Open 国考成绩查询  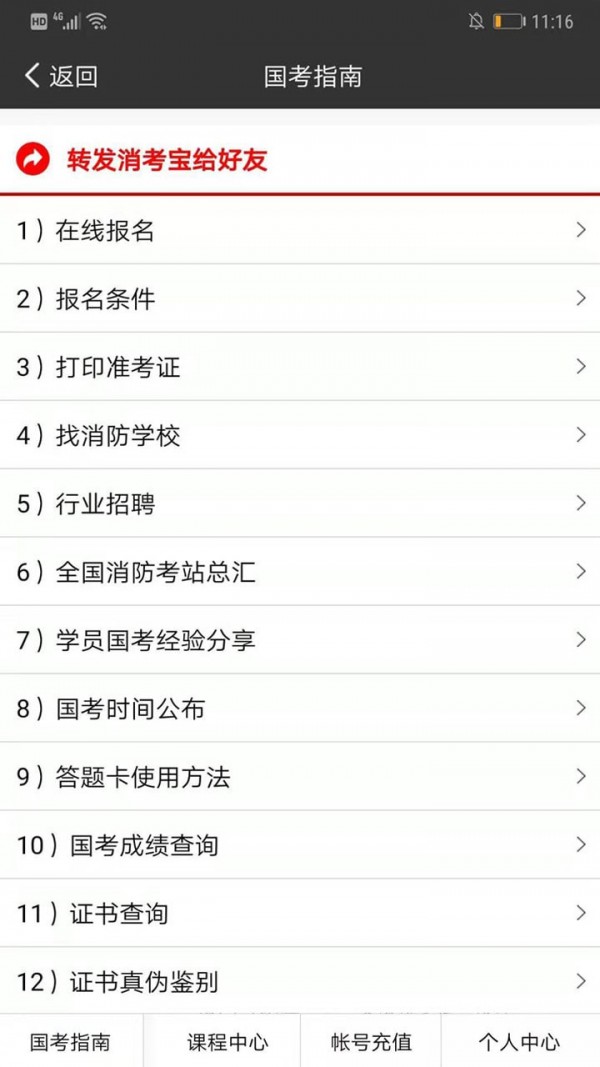click(x=300, y=845)
